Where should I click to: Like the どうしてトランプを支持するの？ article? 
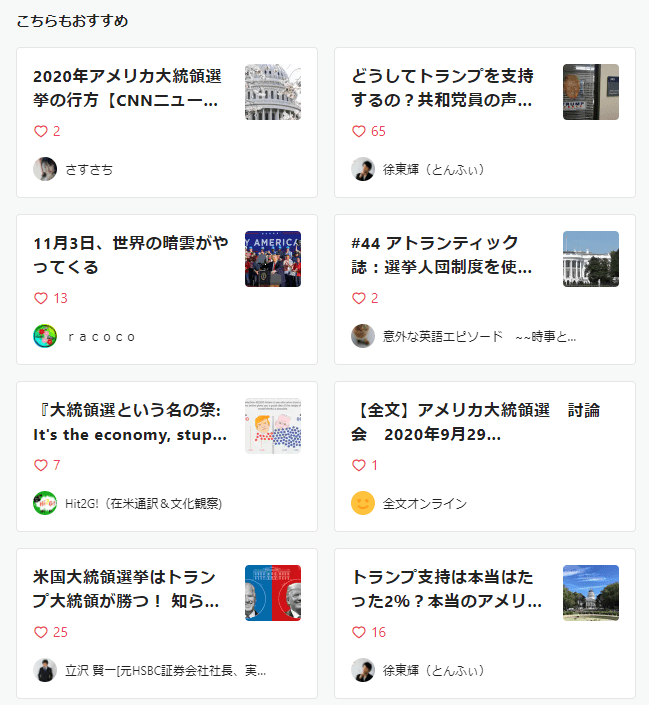359,131
